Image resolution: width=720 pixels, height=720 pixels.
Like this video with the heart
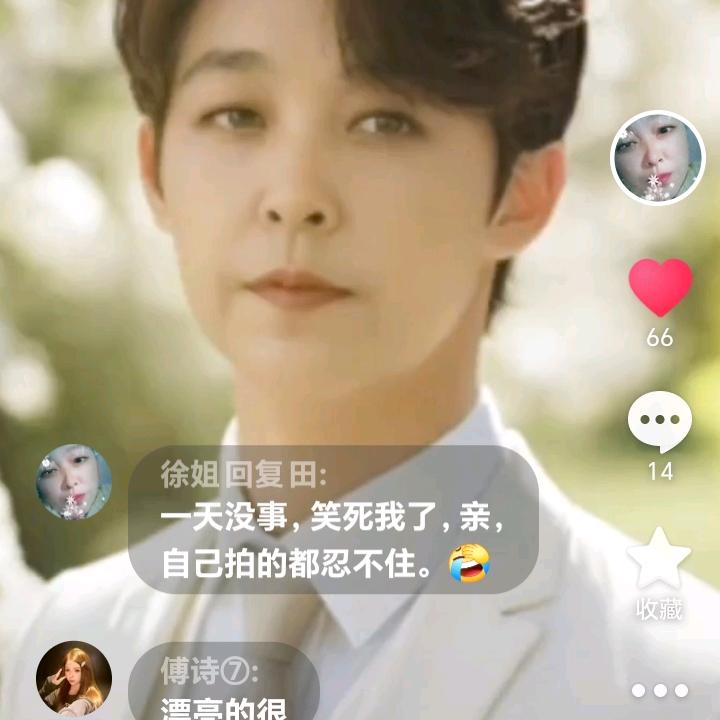(x=660, y=287)
